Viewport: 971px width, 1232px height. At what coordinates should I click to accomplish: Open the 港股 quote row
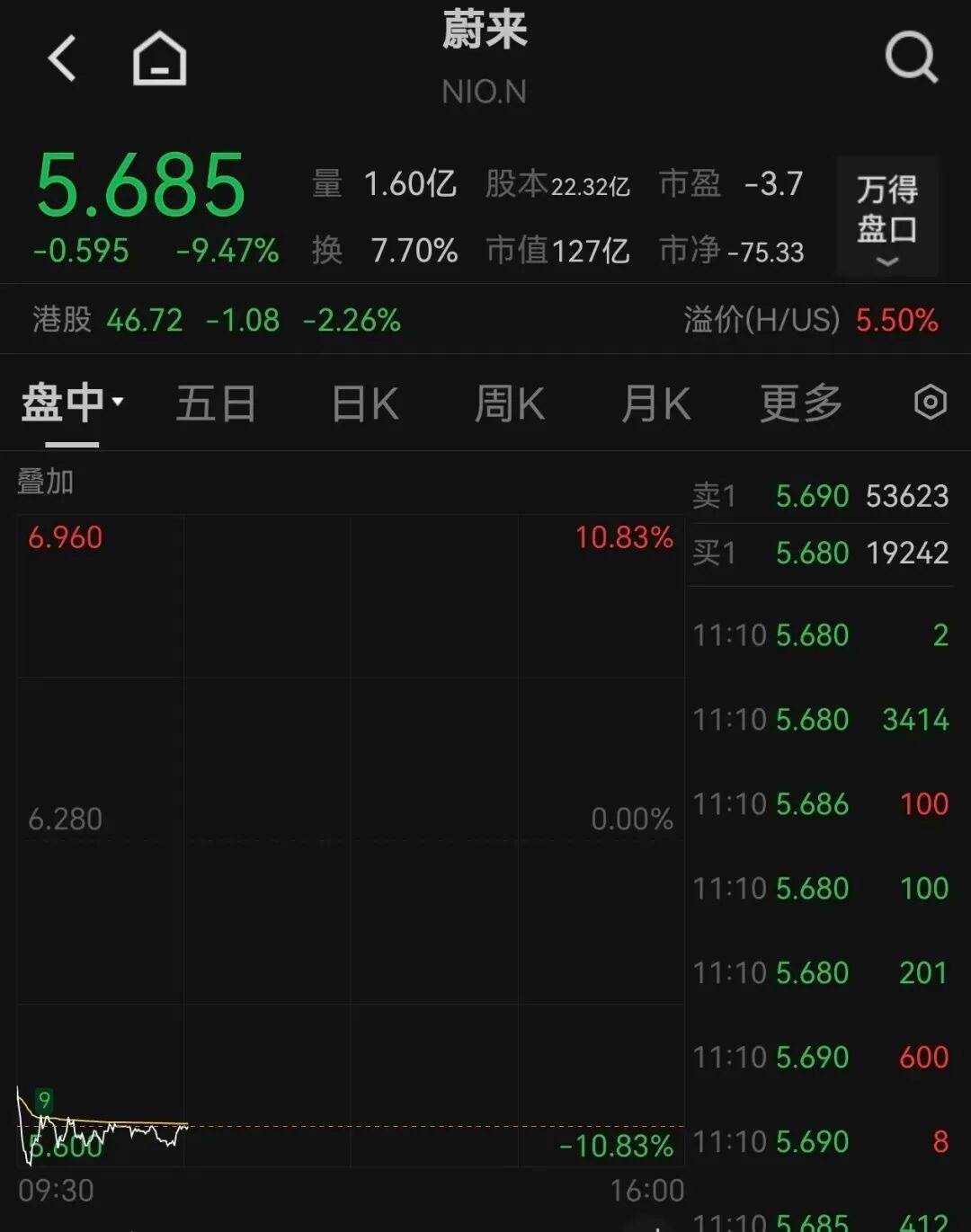pos(216,320)
